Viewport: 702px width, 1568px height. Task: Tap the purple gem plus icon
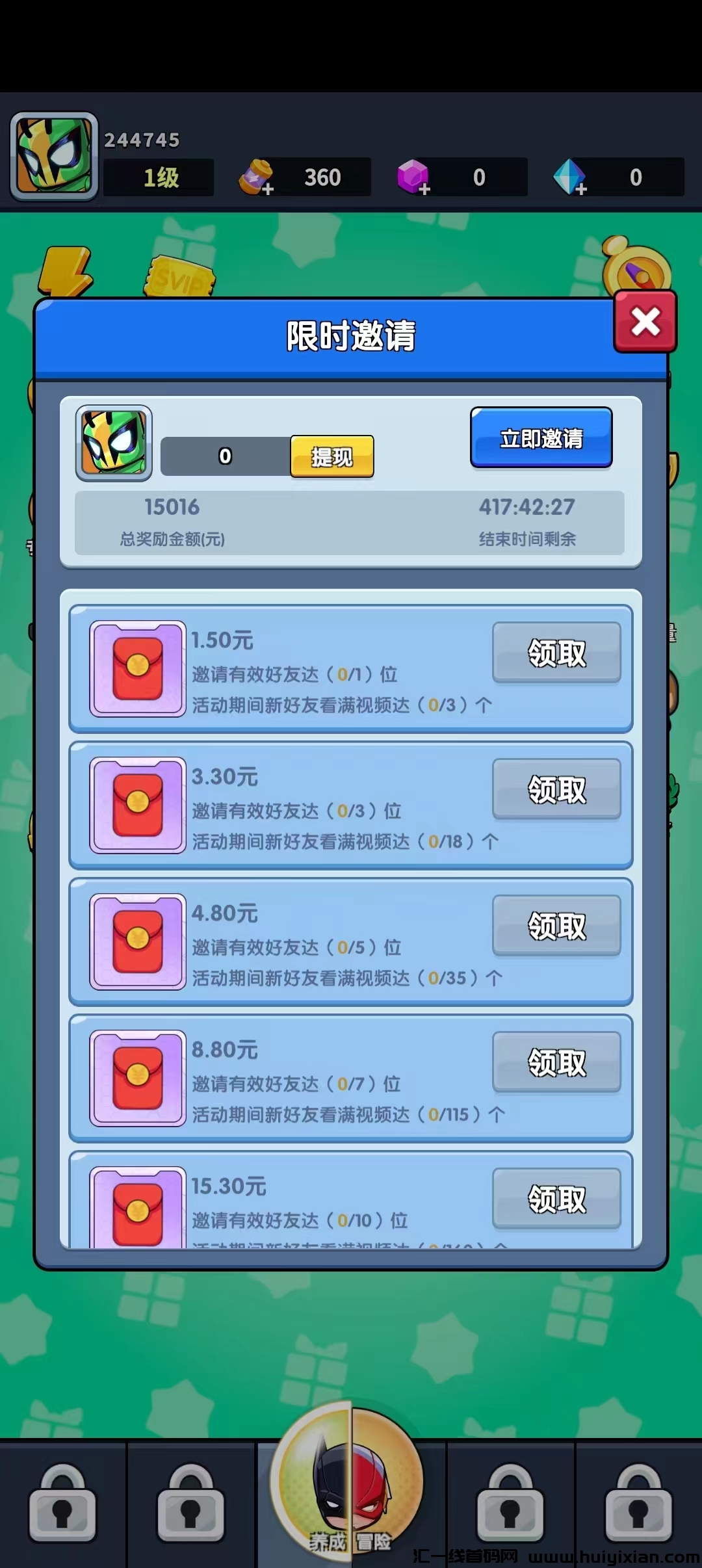[x=426, y=189]
